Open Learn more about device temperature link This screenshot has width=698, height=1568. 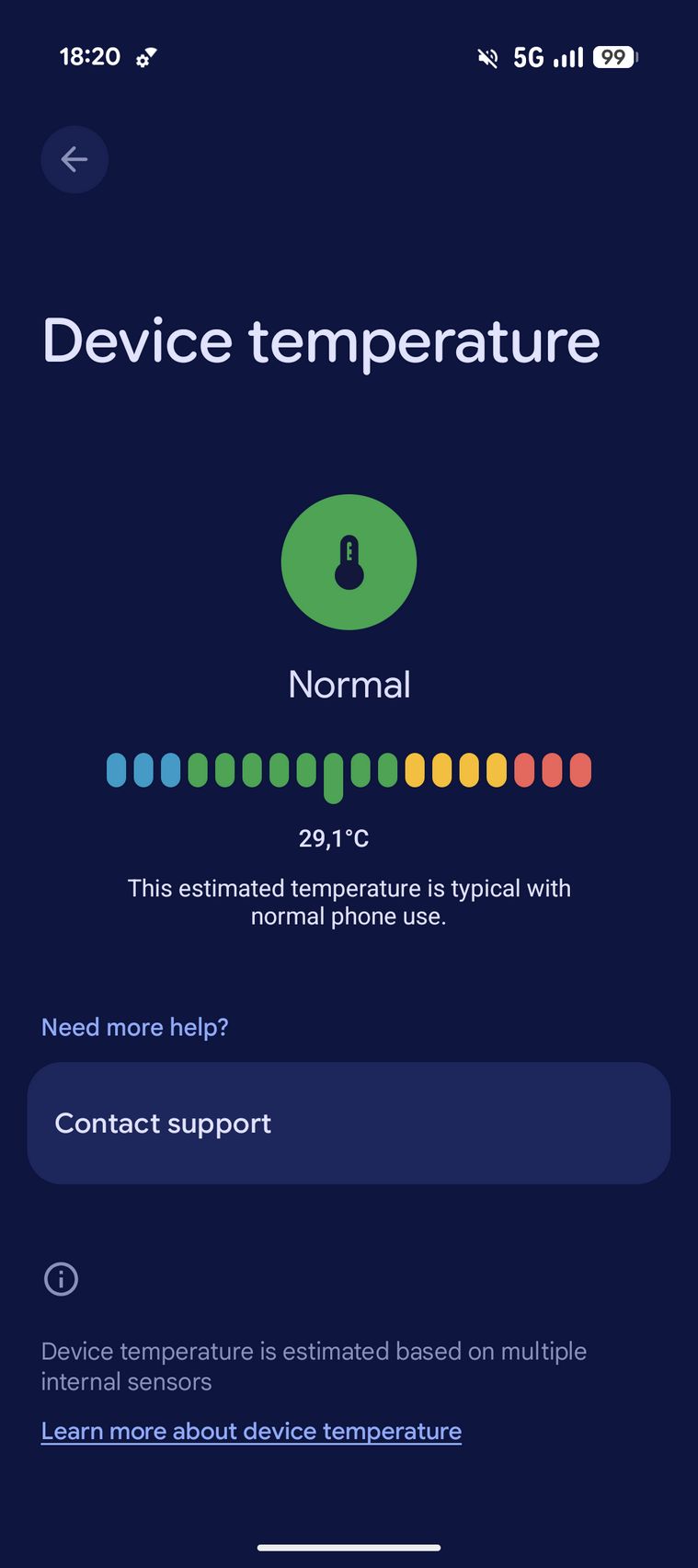[x=251, y=1431]
